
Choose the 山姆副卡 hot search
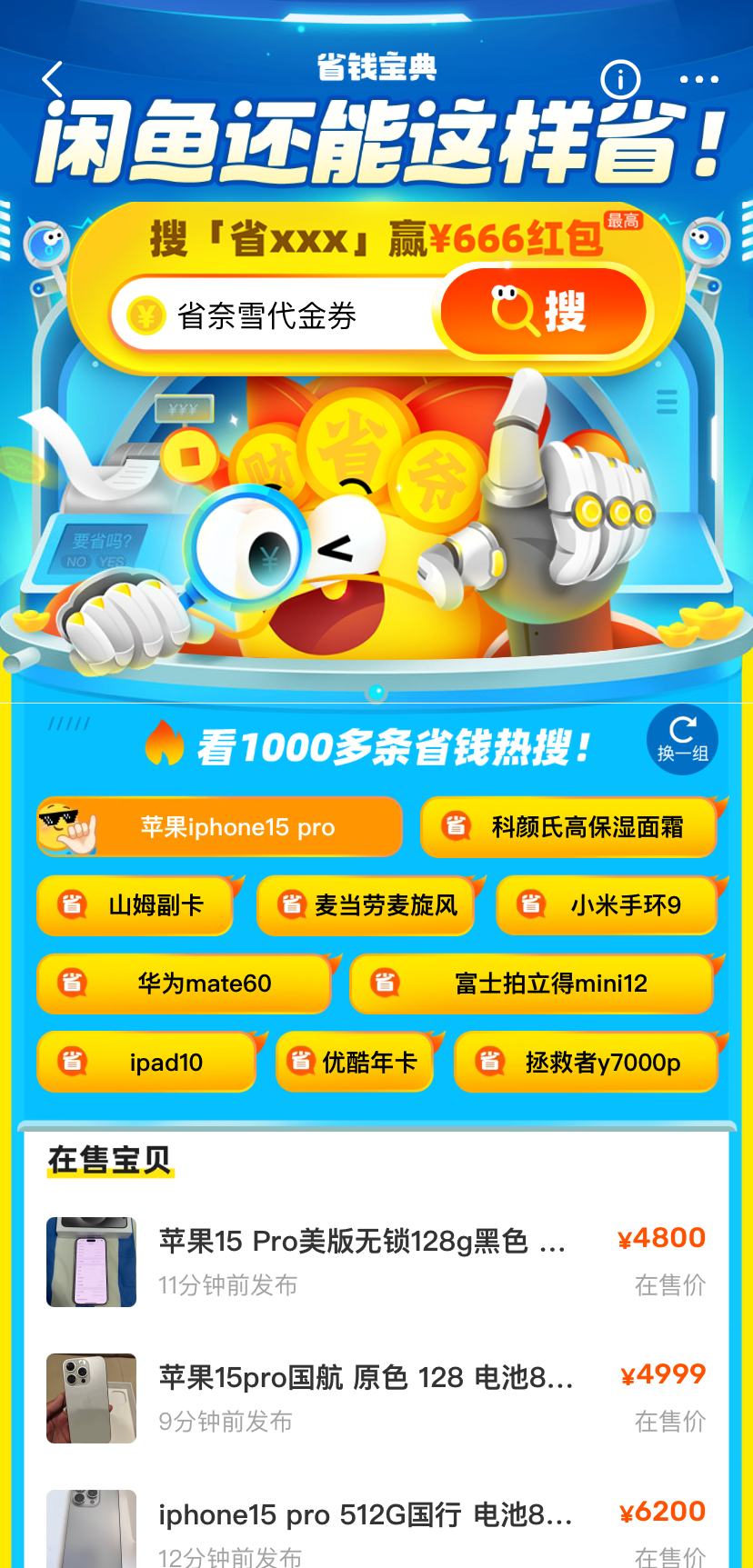point(135,905)
